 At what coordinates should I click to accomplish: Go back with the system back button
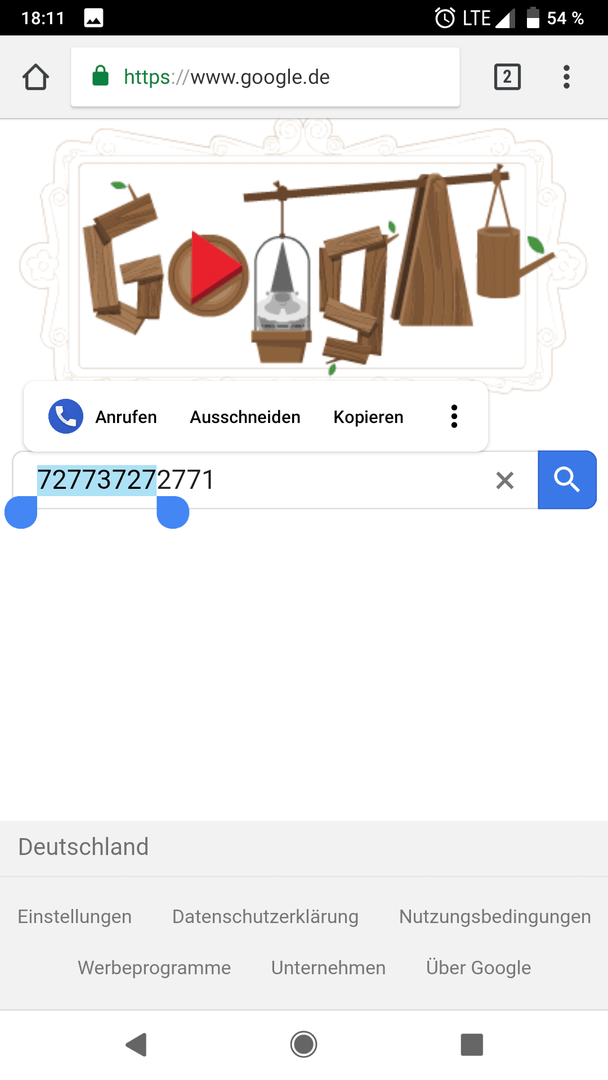136,1045
